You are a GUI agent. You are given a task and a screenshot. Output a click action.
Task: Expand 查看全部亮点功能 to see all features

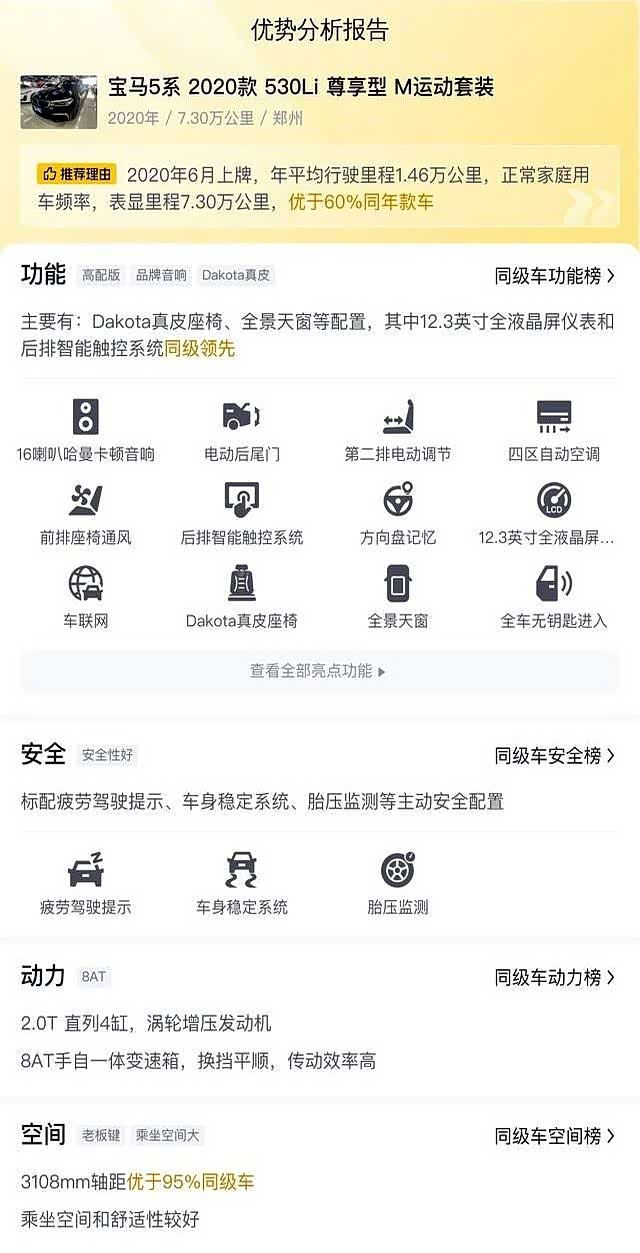coord(318,671)
